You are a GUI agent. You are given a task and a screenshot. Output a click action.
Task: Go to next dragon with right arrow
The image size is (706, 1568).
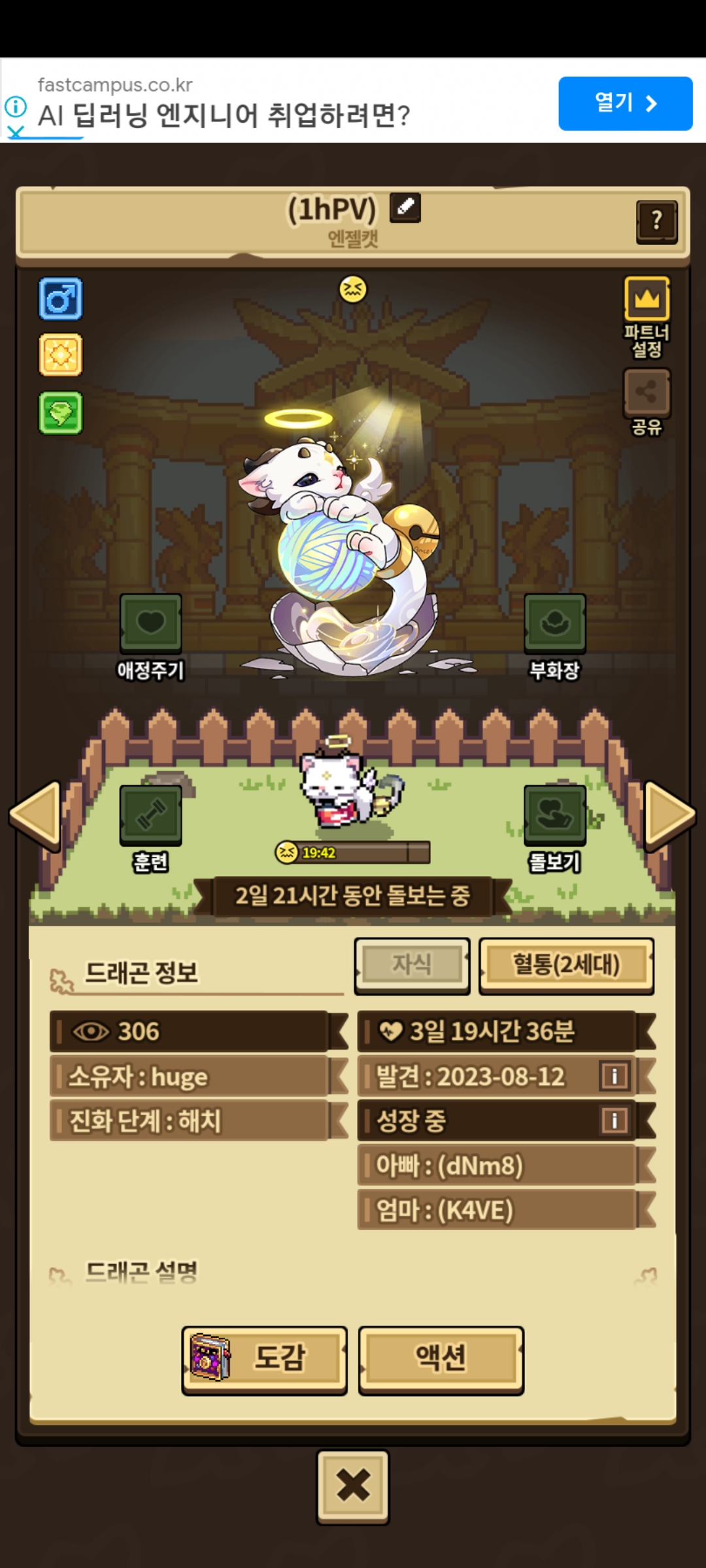click(x=669, y=816)
